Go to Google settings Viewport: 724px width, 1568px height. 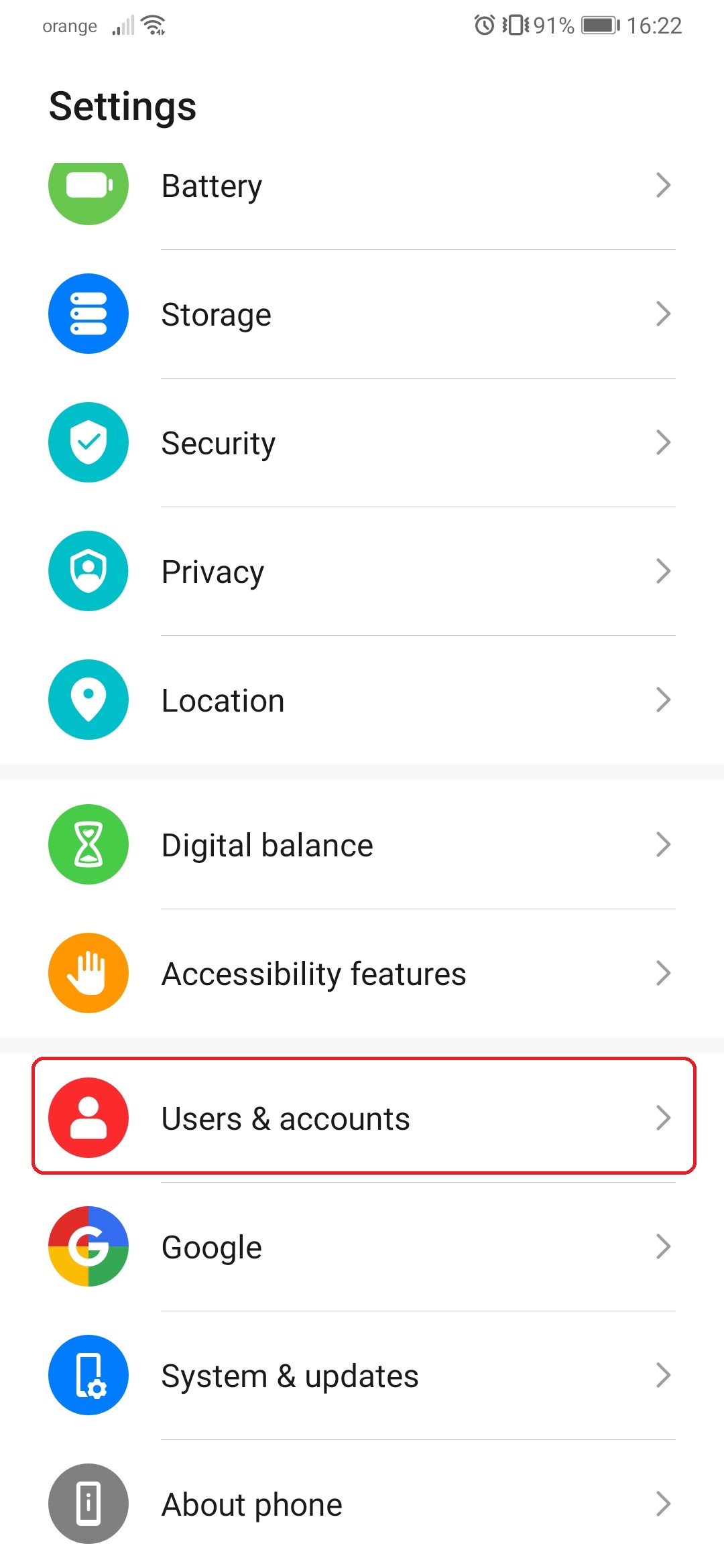[x=362, y=1246]
